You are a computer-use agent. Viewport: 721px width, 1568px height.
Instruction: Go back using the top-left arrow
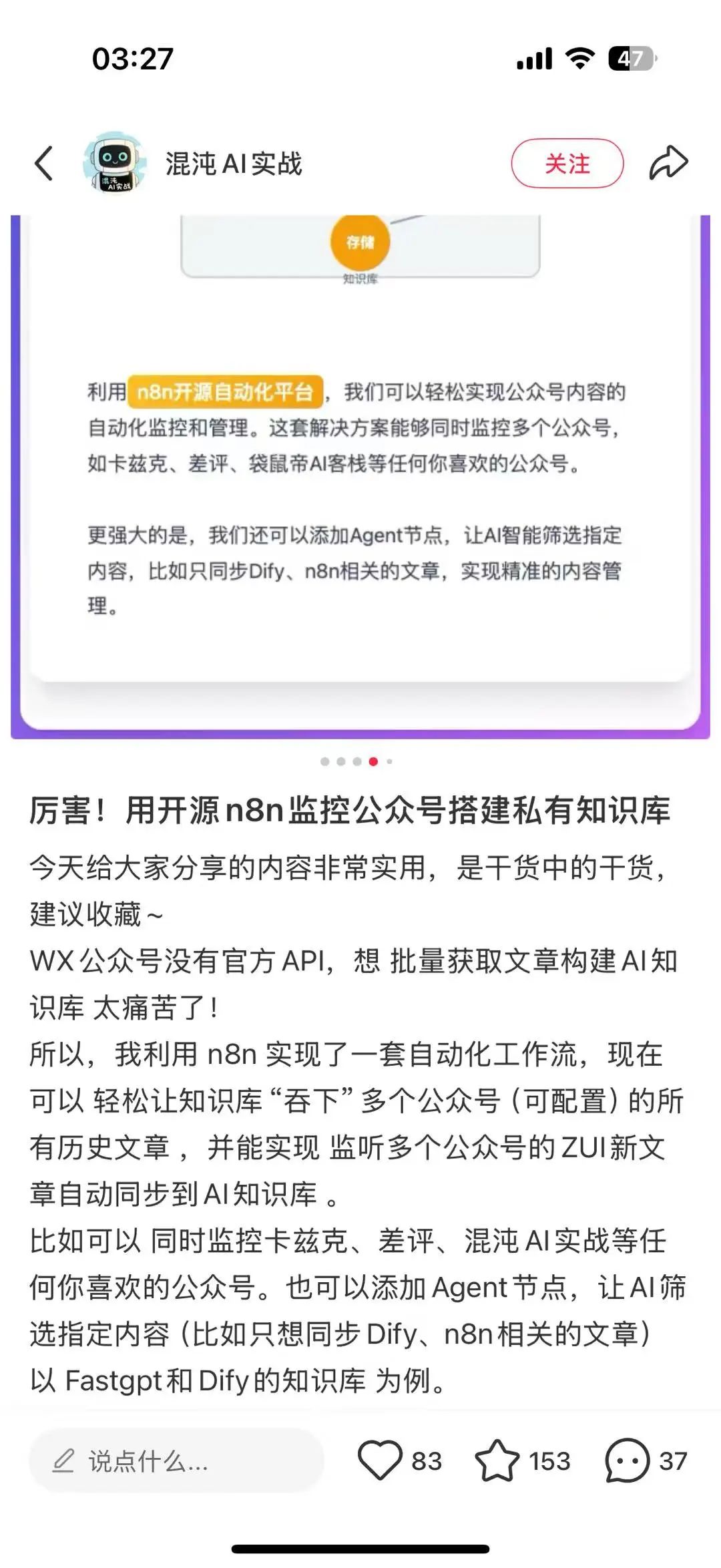coord(44,164)
